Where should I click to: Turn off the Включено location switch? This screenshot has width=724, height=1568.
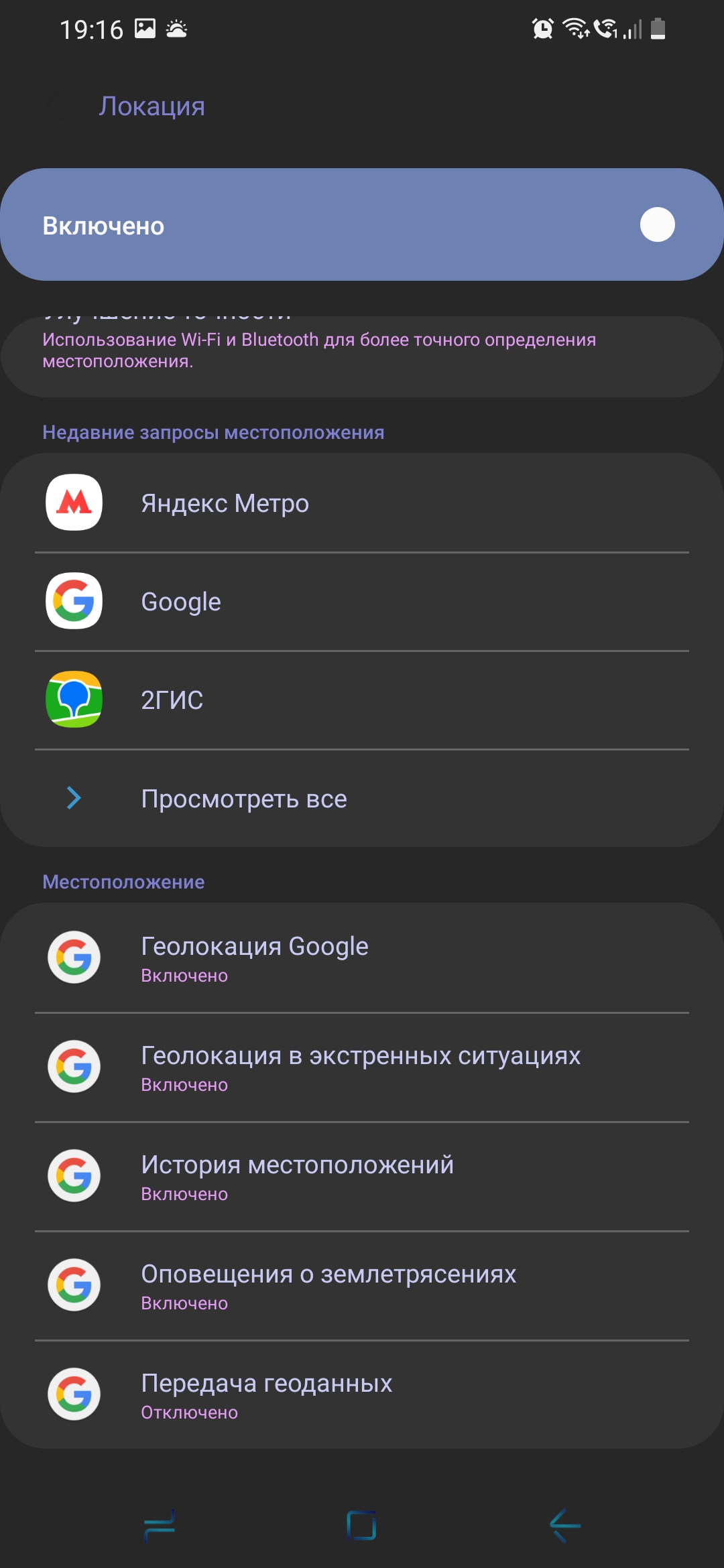(x=656, y=225)
